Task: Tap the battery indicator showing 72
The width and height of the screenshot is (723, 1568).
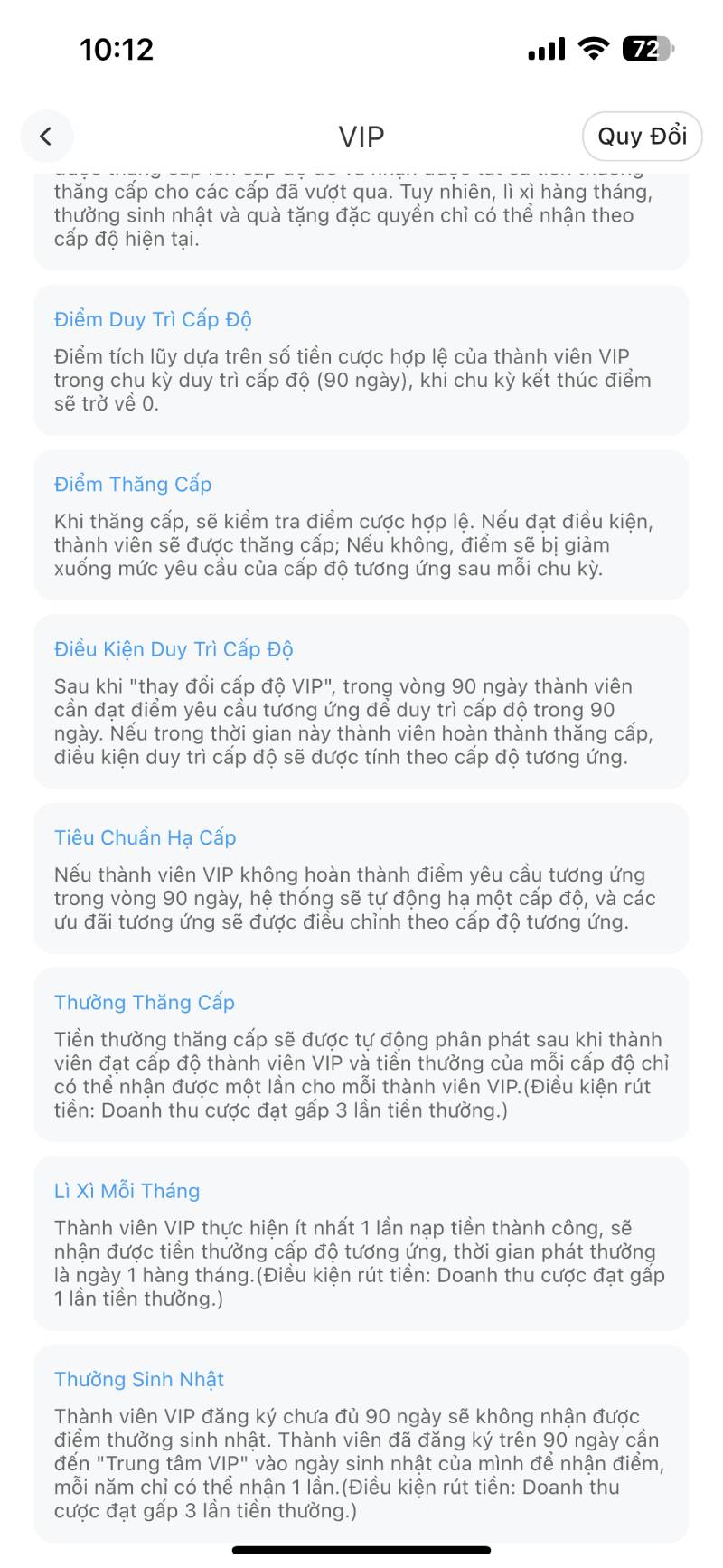Action: [643, 49]
